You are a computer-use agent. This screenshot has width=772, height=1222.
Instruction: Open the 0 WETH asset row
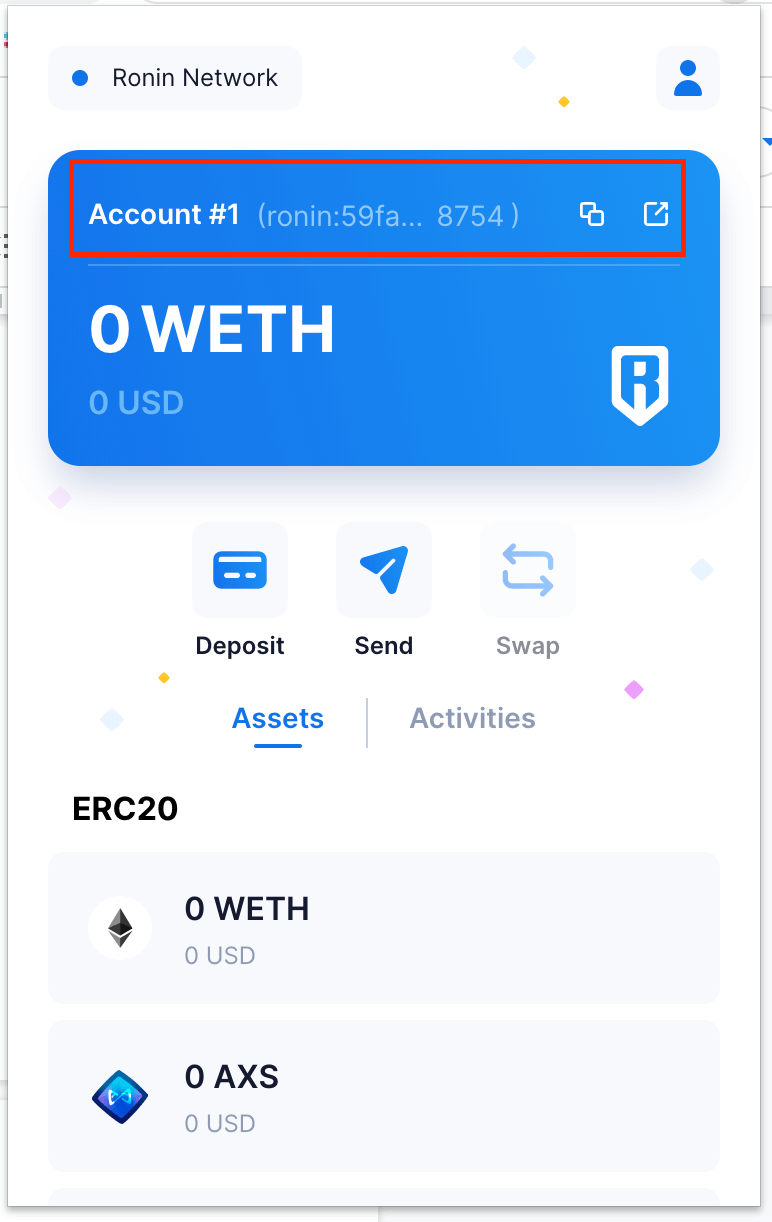tap(384, 928)
